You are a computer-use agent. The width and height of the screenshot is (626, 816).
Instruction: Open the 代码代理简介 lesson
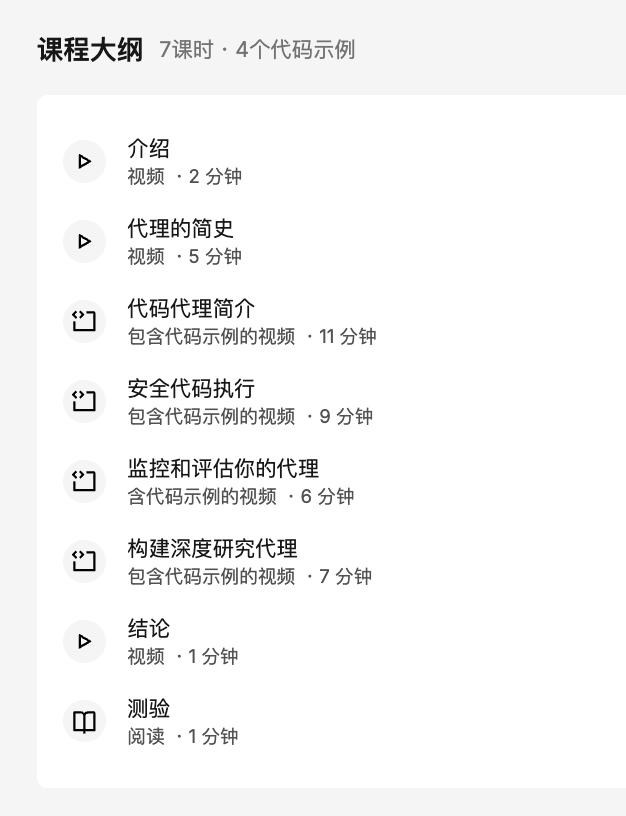[191, 309]
